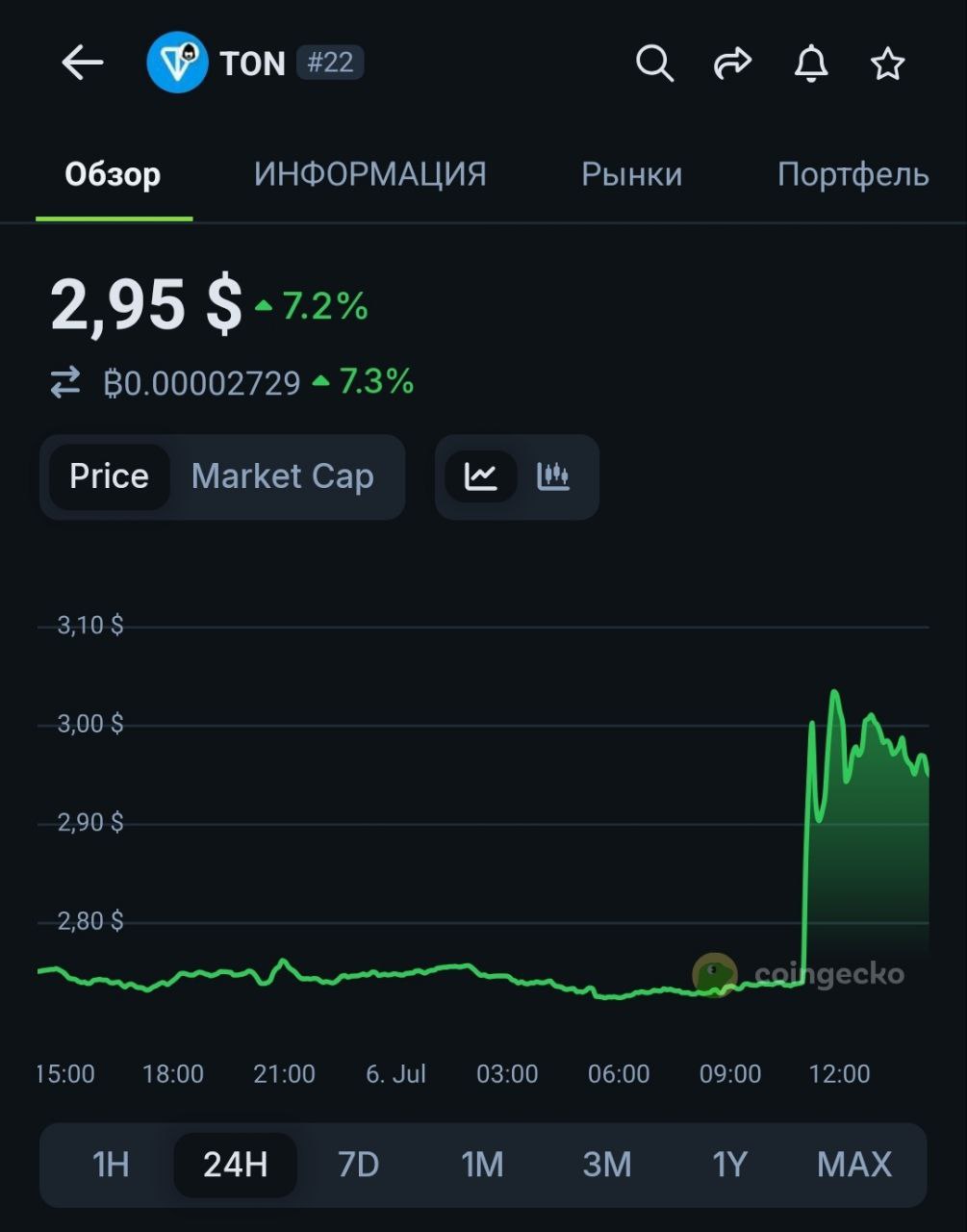Image resolution: width=967 pixels, height=1232 pixels.
Task: Switch the chart to Market Cap
Action: tap(282, 476)
